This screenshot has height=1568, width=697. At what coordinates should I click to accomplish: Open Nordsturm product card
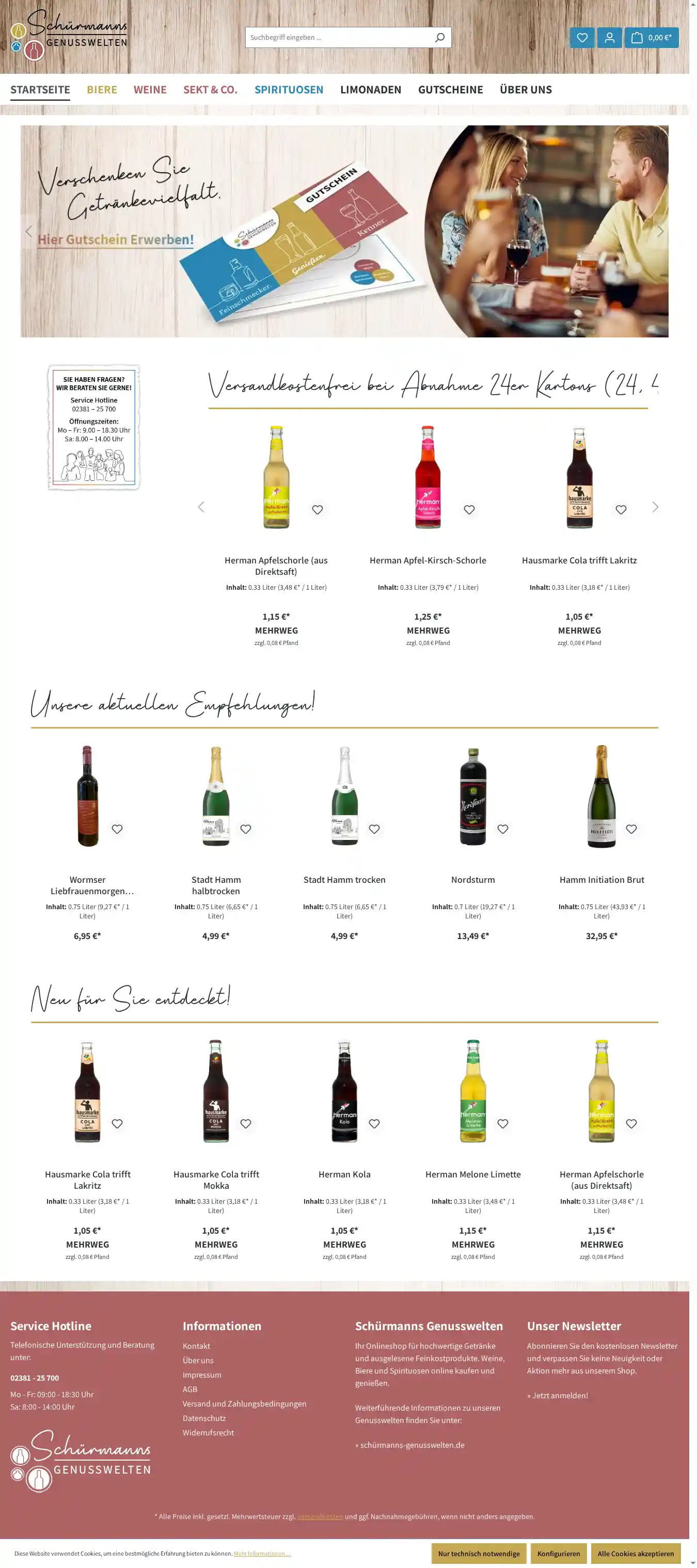coord(473,880)
